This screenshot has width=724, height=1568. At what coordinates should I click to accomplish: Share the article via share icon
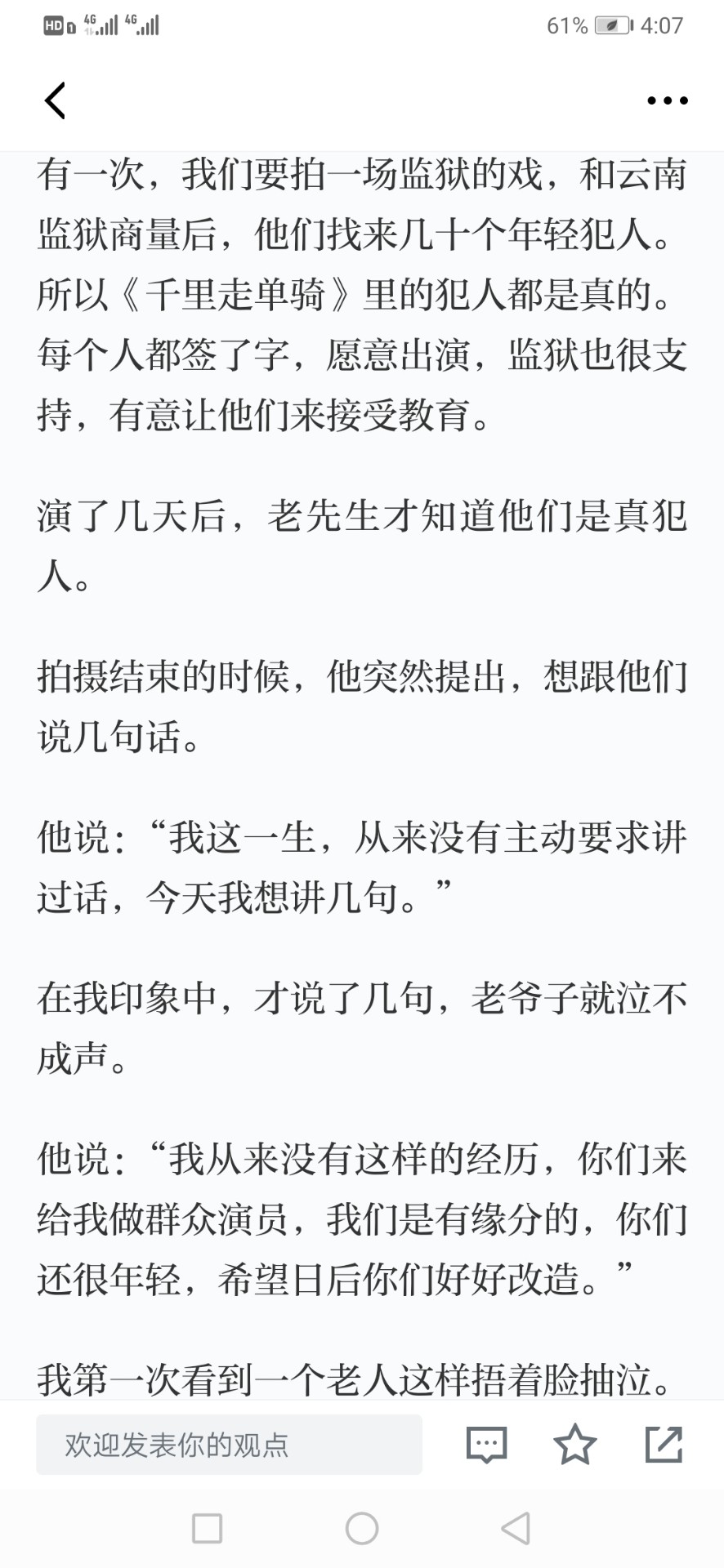tap(664, 1444)
